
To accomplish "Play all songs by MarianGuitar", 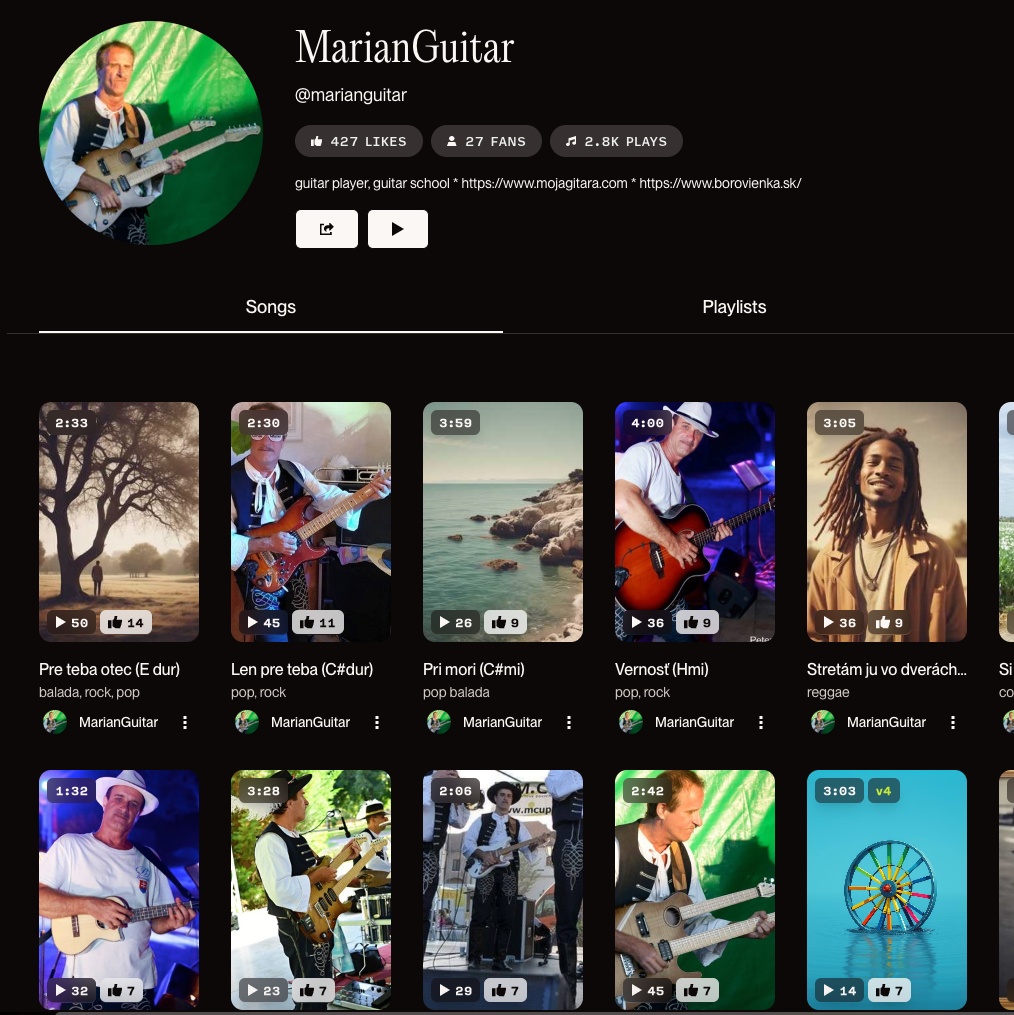I will (397, 229).
